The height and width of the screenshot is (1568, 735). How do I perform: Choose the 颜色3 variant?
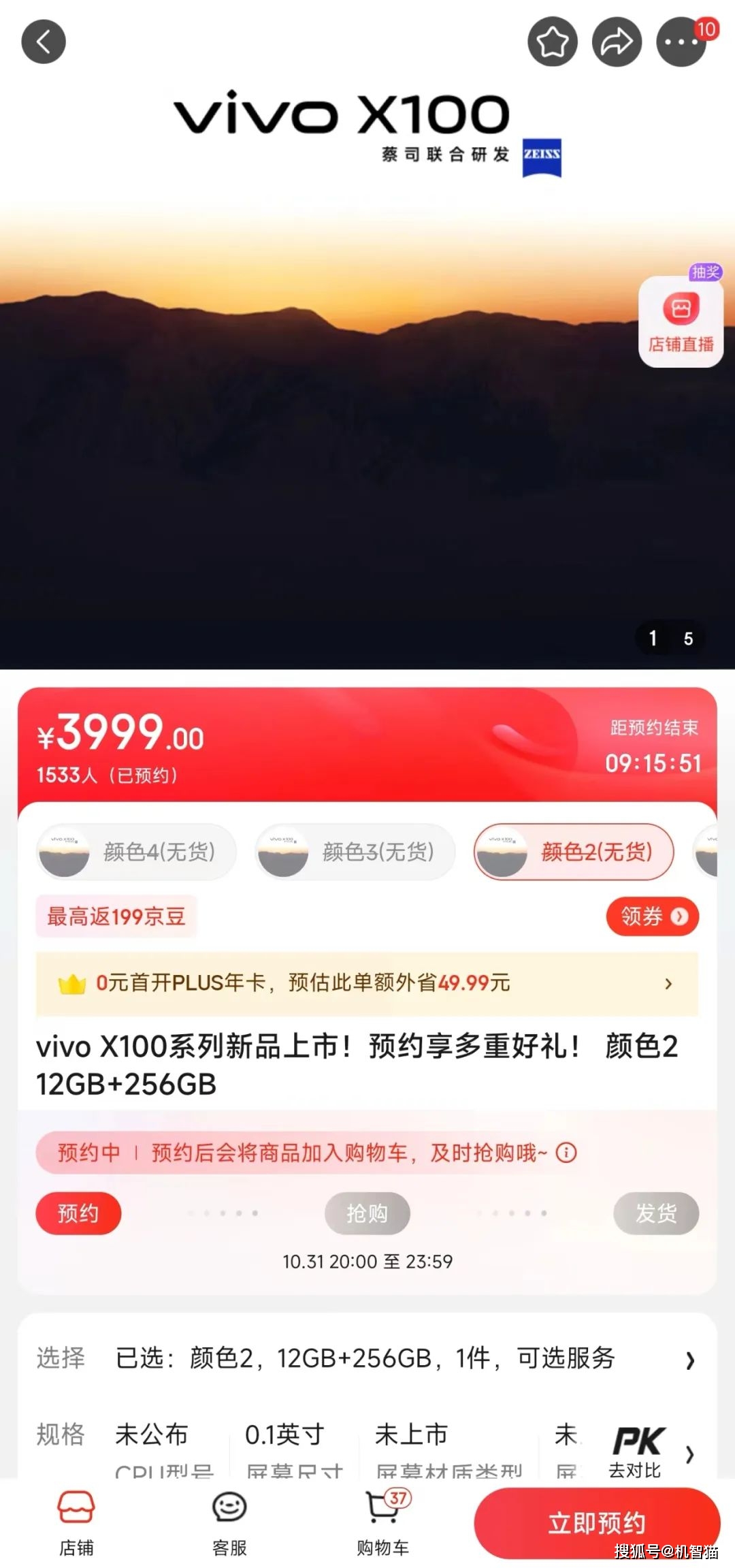pyautogui.click(x=355, y=852)
